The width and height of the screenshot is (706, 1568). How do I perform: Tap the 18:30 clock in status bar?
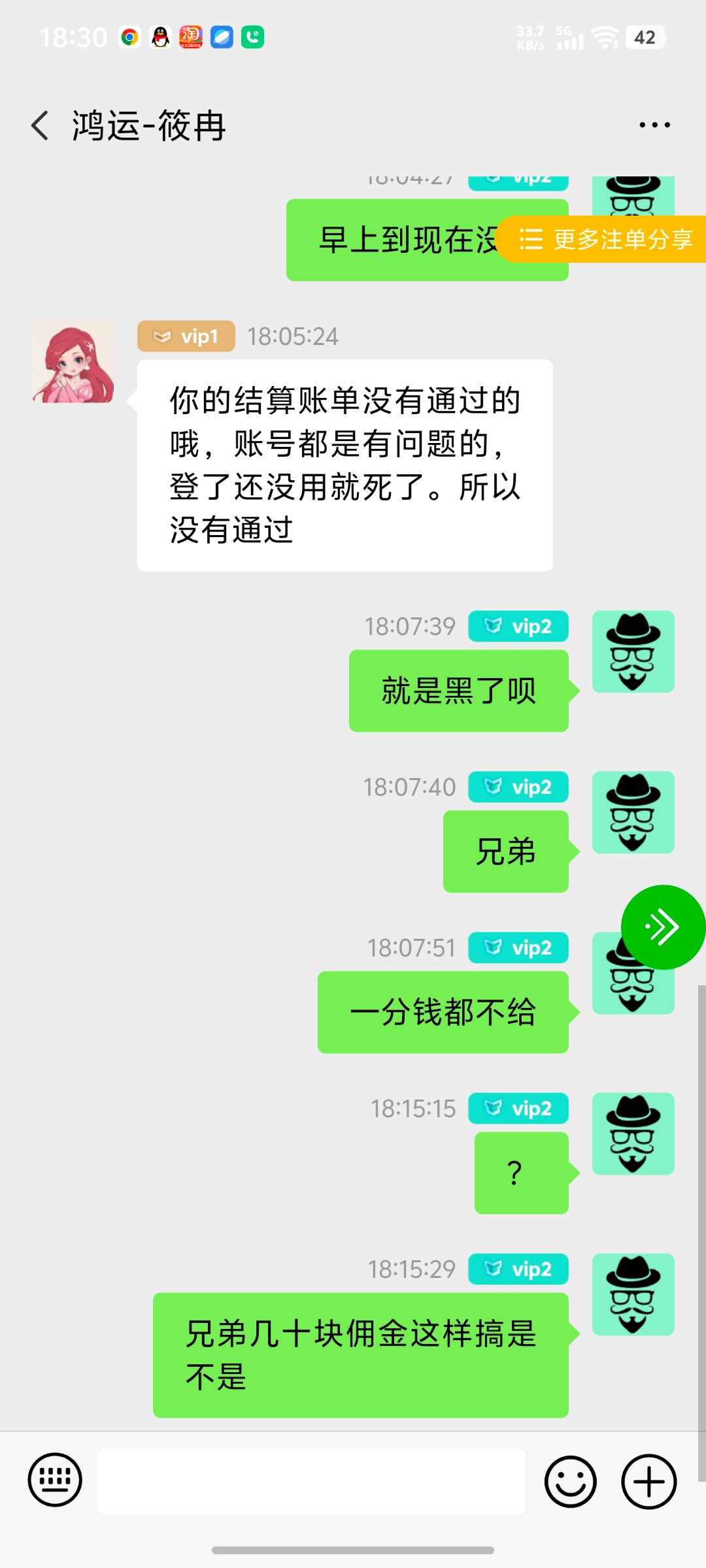coord(72,37)
